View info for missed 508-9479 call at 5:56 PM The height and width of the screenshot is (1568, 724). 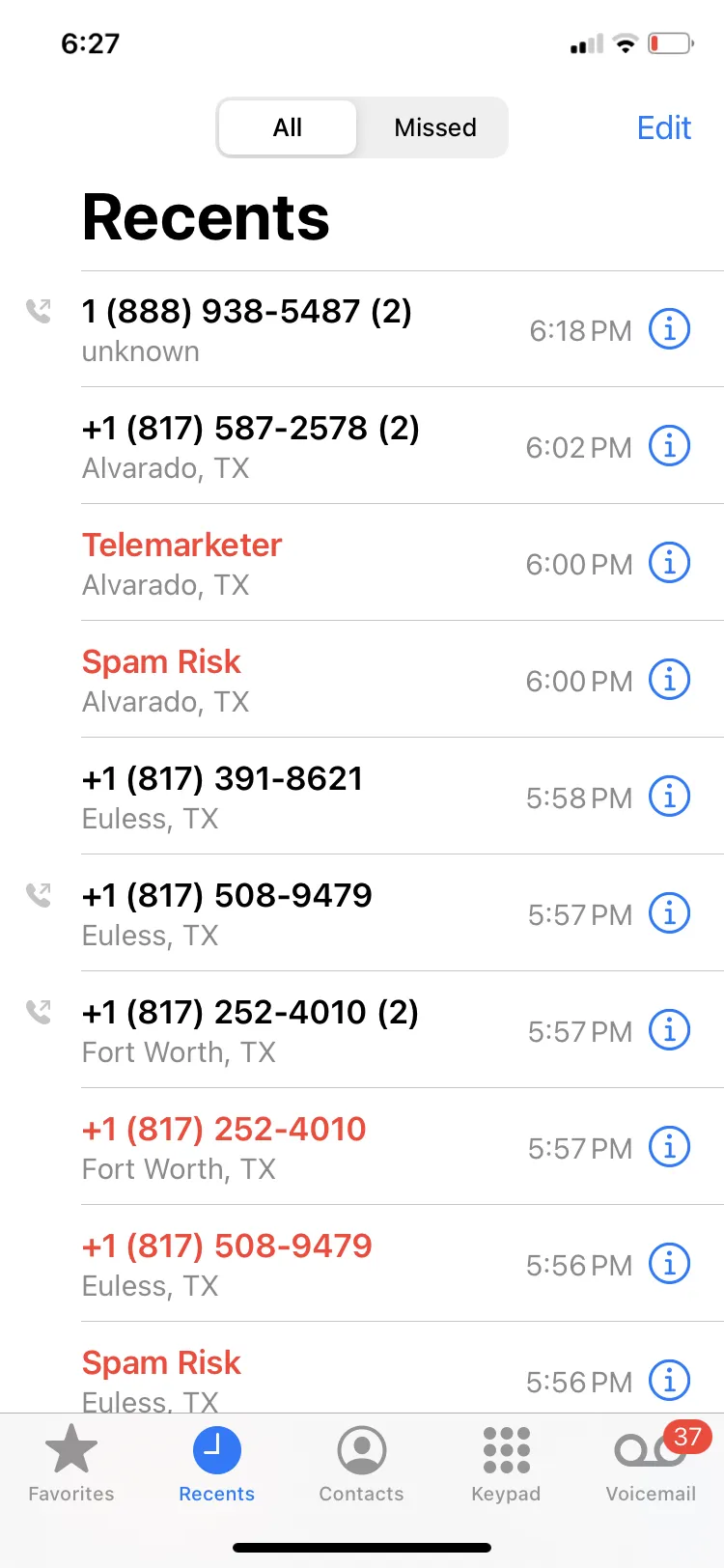[669, 1264]
